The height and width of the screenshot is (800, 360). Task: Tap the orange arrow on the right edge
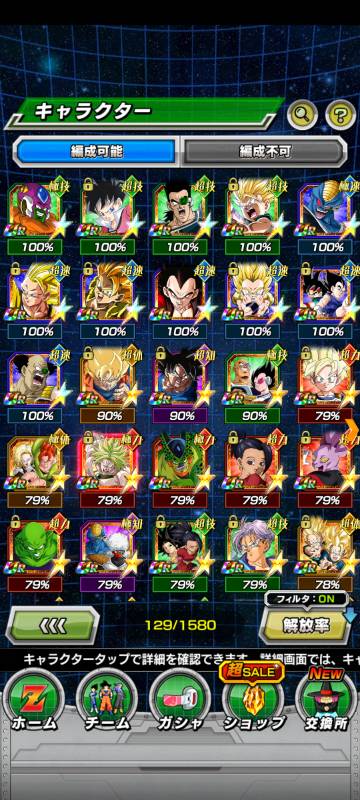click(x=352, y=427)
